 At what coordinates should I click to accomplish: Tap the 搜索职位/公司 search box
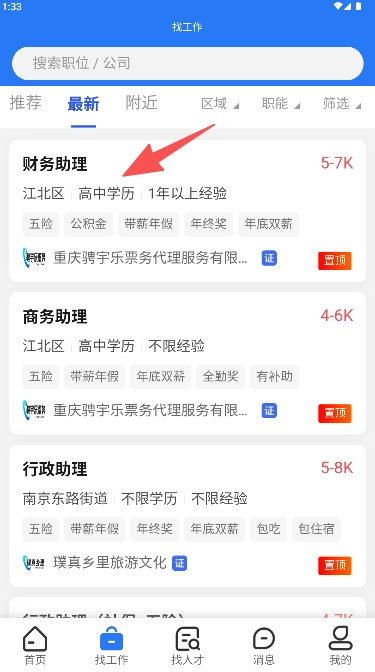click(x=187, y=63)
